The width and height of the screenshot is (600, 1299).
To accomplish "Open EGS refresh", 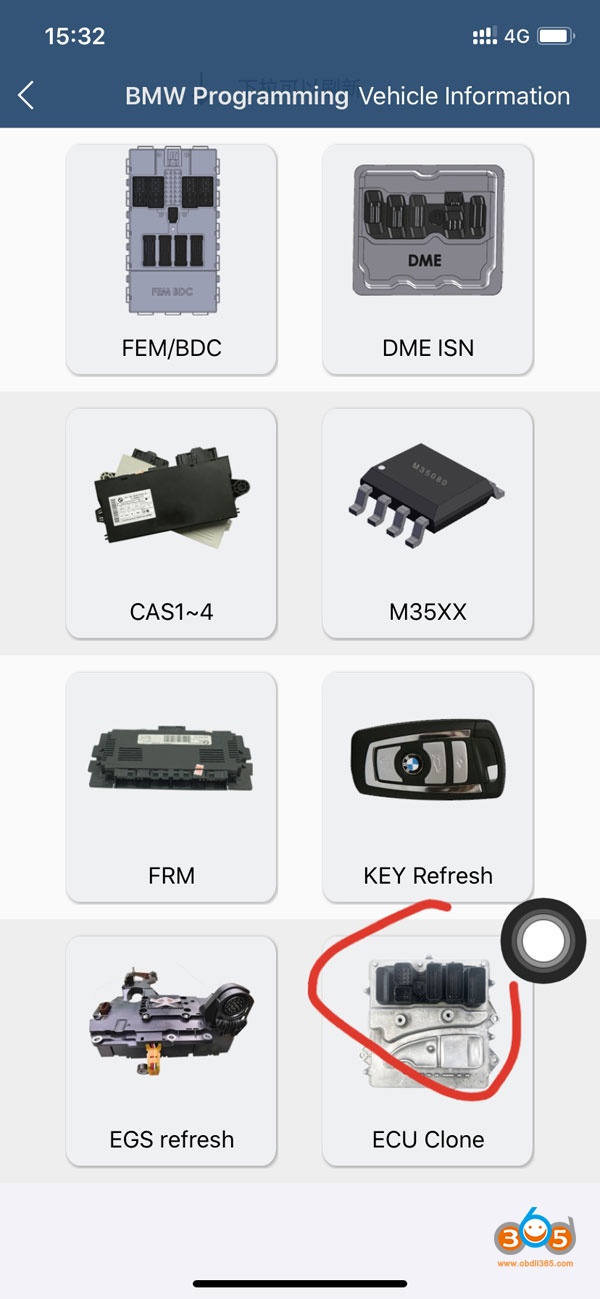I will 171,1050.
